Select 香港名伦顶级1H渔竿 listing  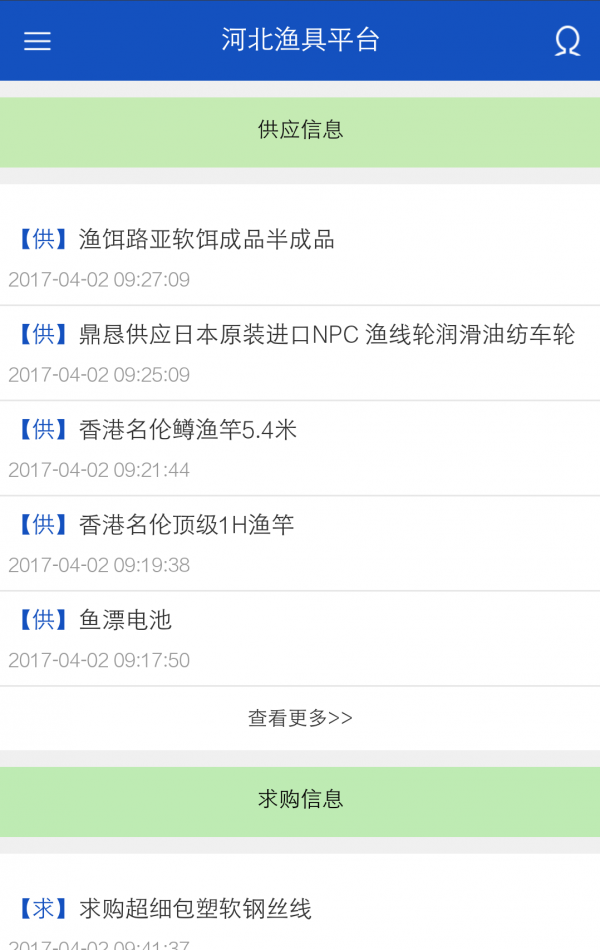point(187,525)
